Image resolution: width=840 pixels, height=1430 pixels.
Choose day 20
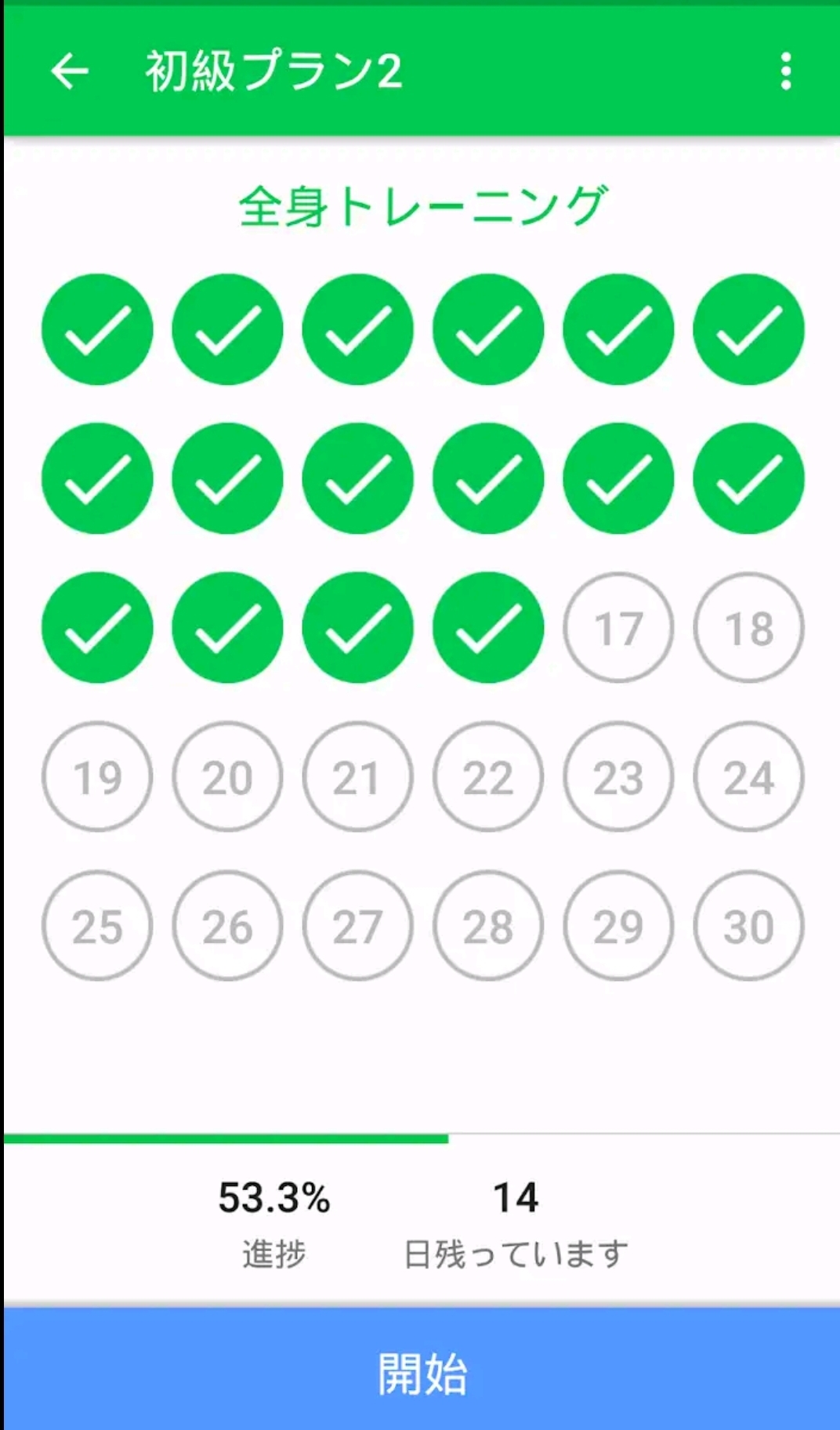click(x=227, y=776)
